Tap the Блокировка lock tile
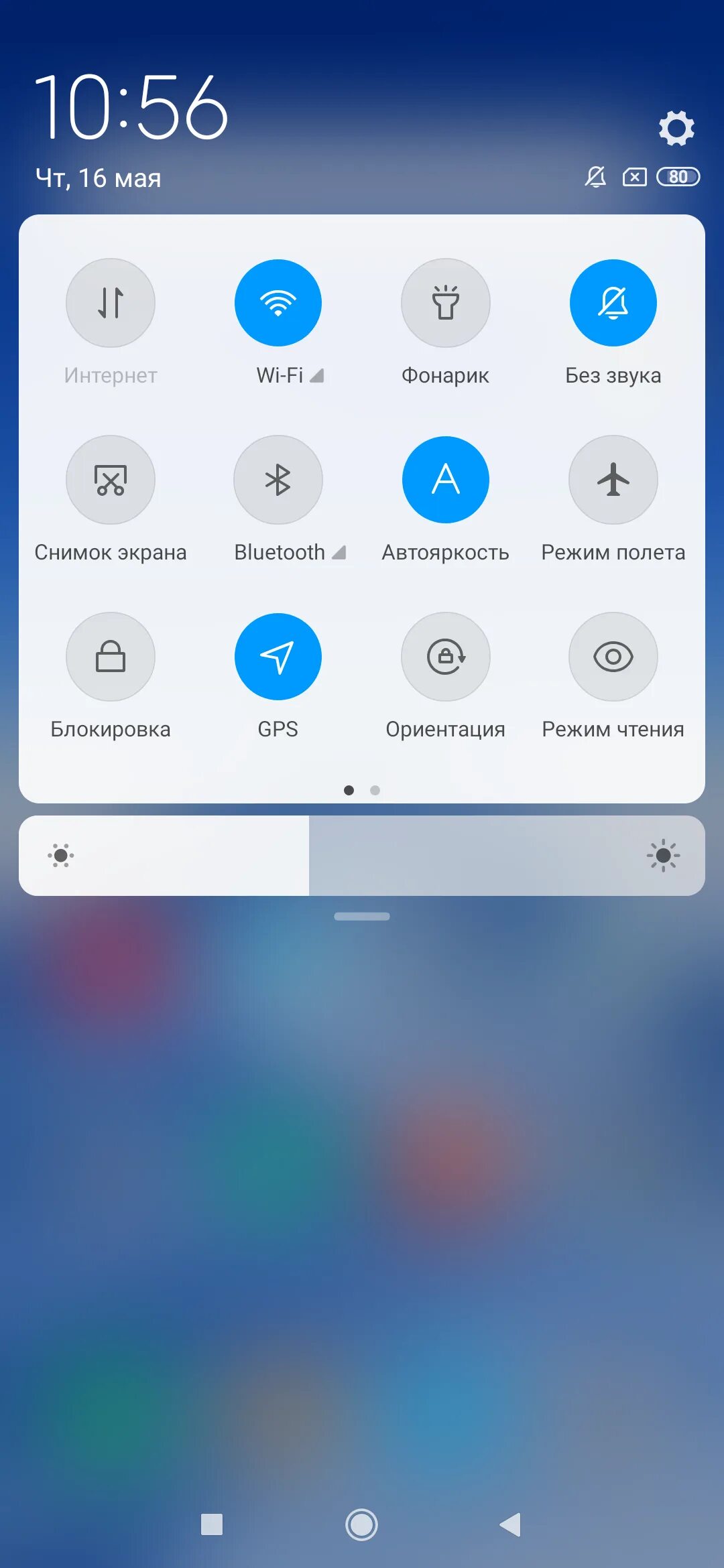This screenshot has height=1568, width=724. [x=111, y=657]
